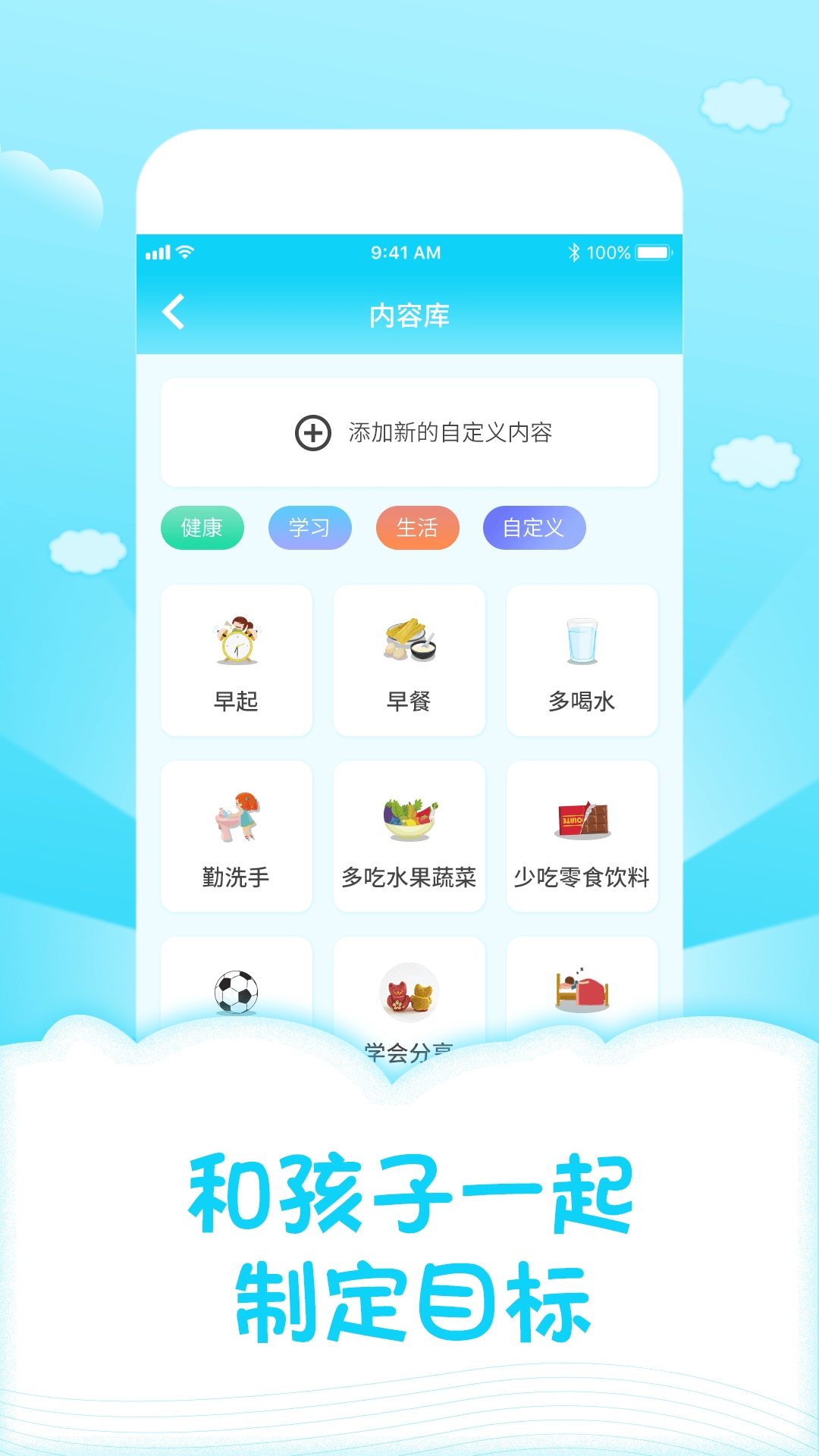Select the soccer ball icon
This screenshot has width=819, height=1456.
point(236,991)
